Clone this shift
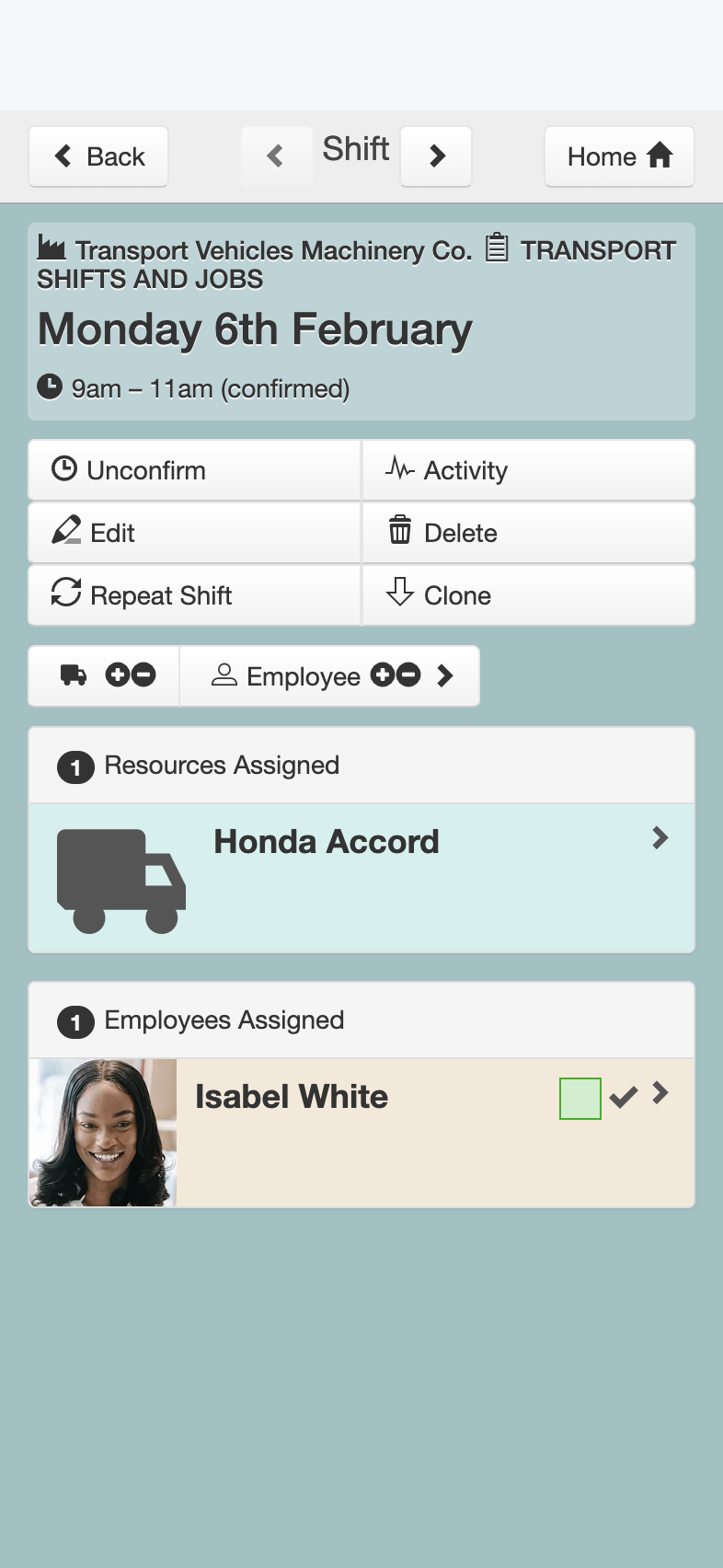This screenshot has height=1568, width=723. (529, 595)
